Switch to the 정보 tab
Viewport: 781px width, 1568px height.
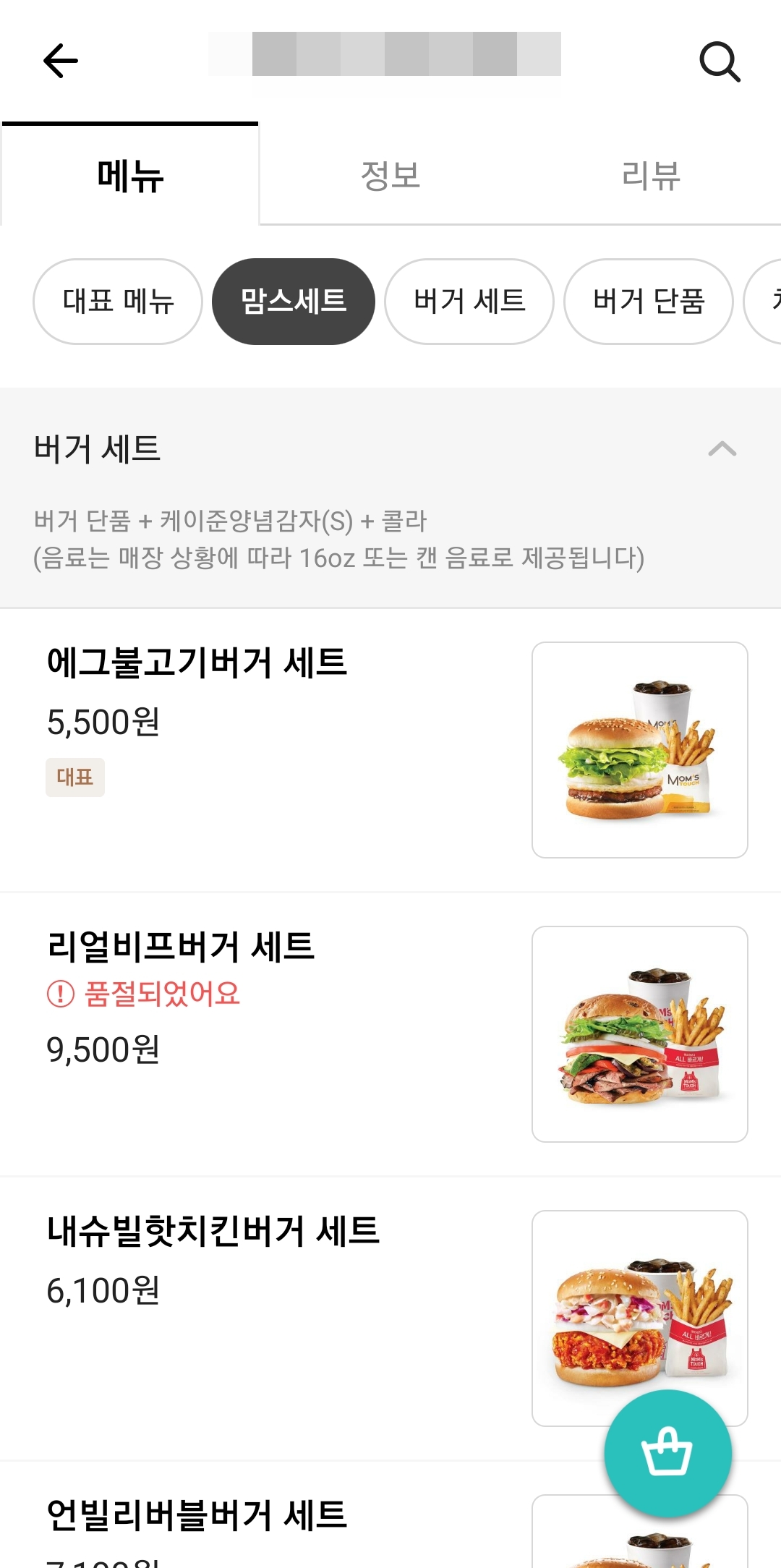pyautogui.click(x=390, y=176)
